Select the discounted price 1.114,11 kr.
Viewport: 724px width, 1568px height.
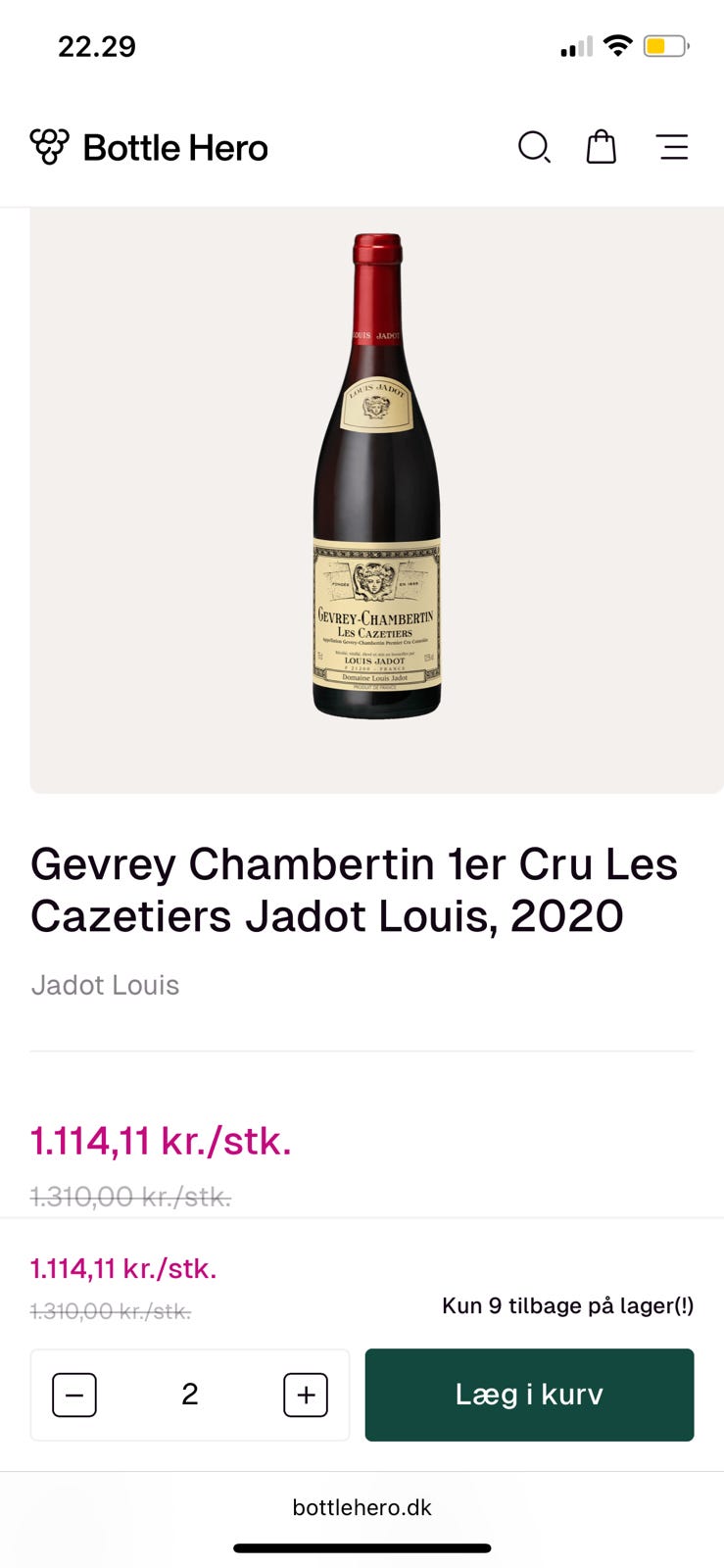click(161, 1141)
